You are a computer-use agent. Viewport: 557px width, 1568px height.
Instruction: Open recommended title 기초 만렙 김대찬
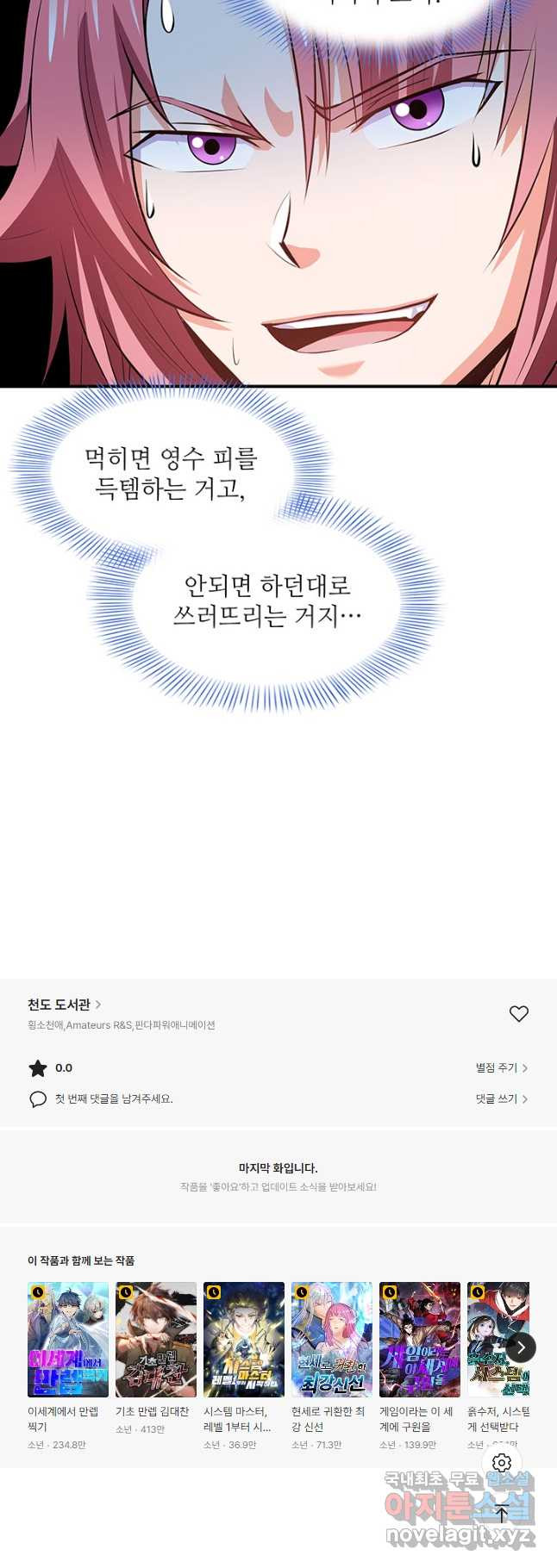156,1340
